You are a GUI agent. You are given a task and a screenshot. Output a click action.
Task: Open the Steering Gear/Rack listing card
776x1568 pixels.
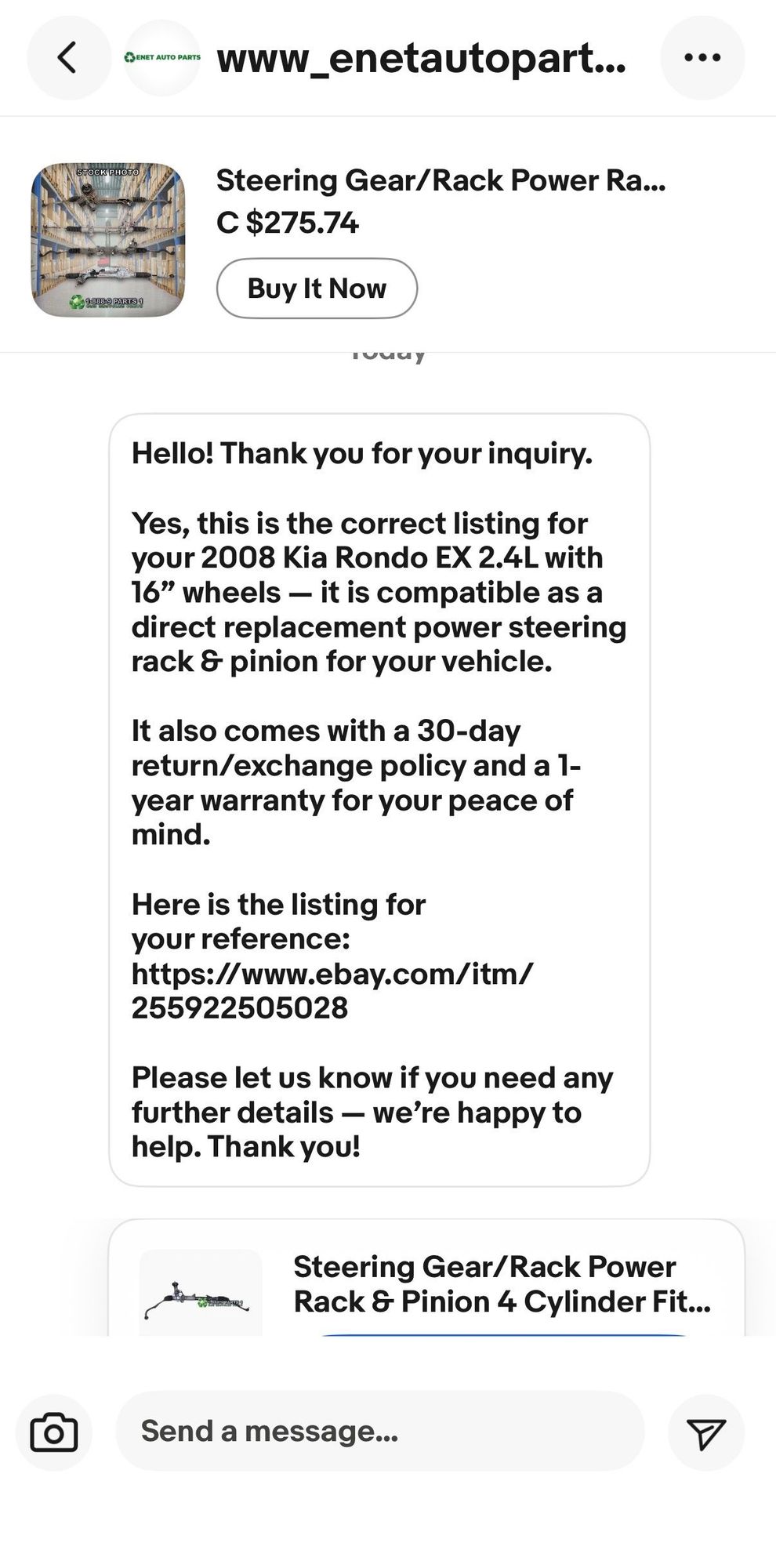(426, 1277)
